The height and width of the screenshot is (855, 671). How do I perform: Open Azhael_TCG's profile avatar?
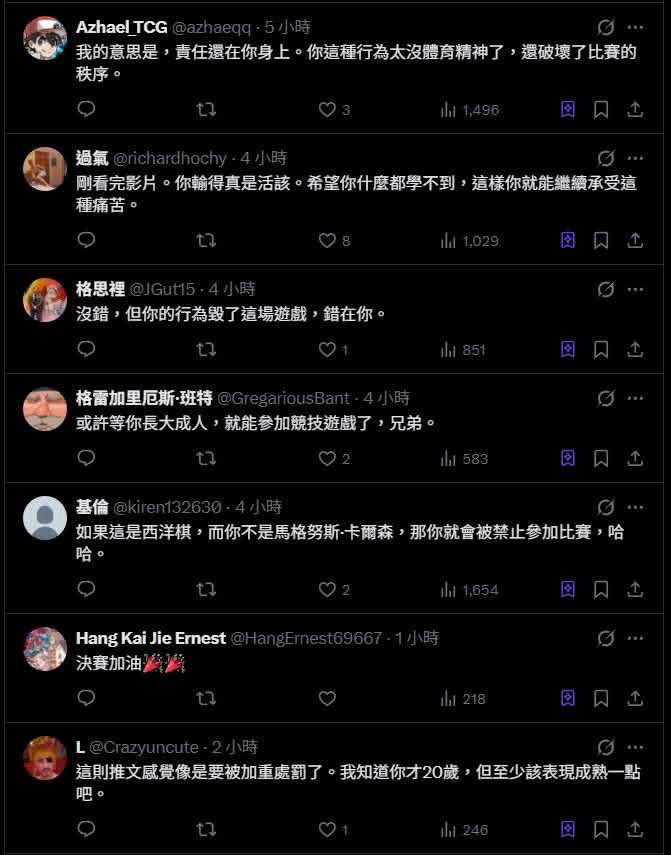pos(45,38)
